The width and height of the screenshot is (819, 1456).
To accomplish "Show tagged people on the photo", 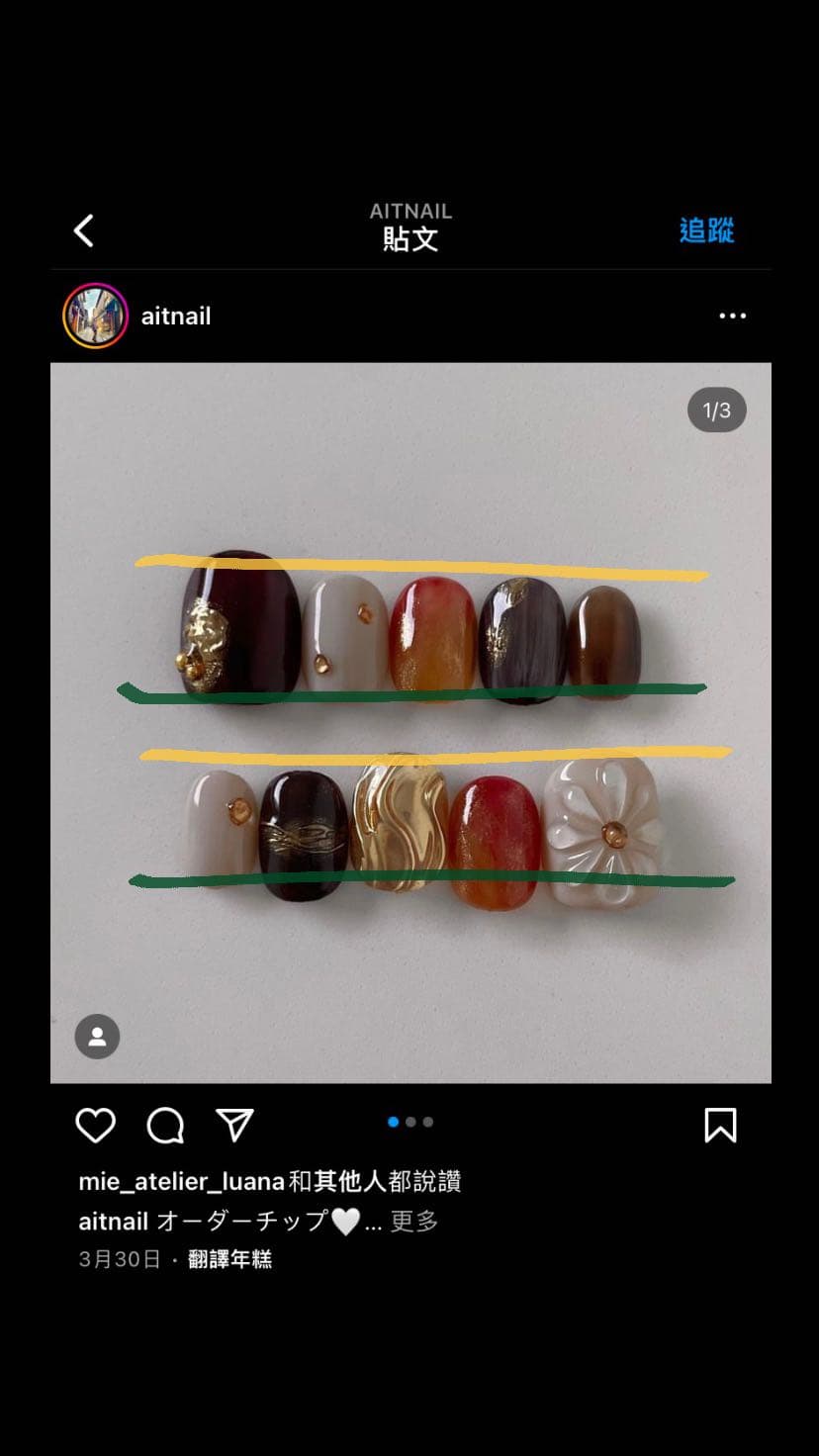I will click(97, 1037).
